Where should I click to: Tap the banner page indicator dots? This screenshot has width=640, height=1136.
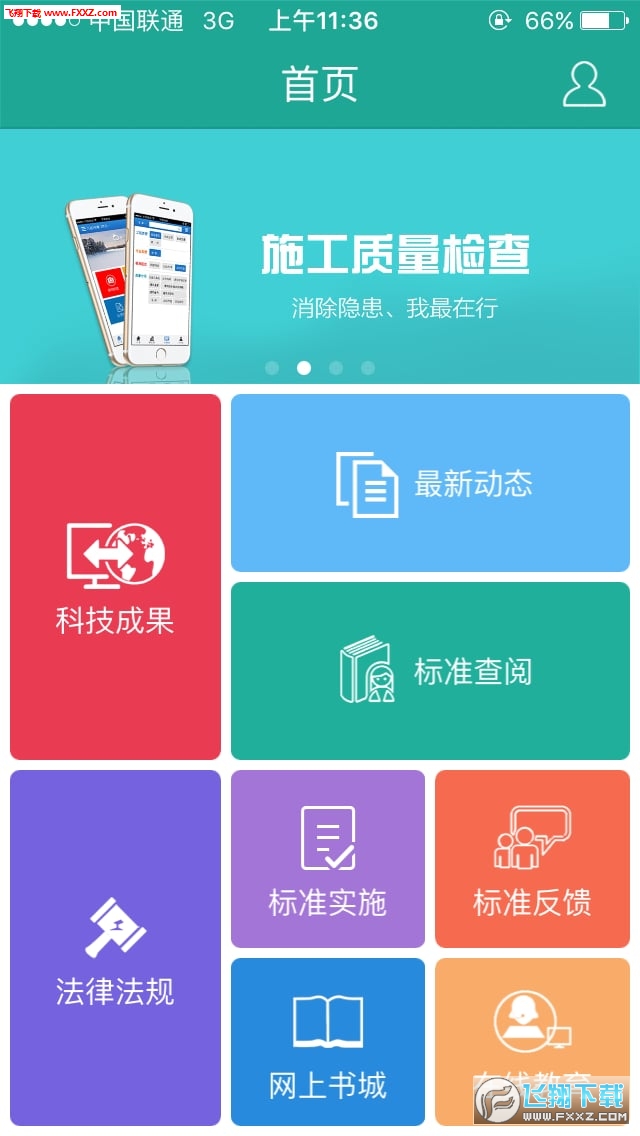[x=320, y=368]
